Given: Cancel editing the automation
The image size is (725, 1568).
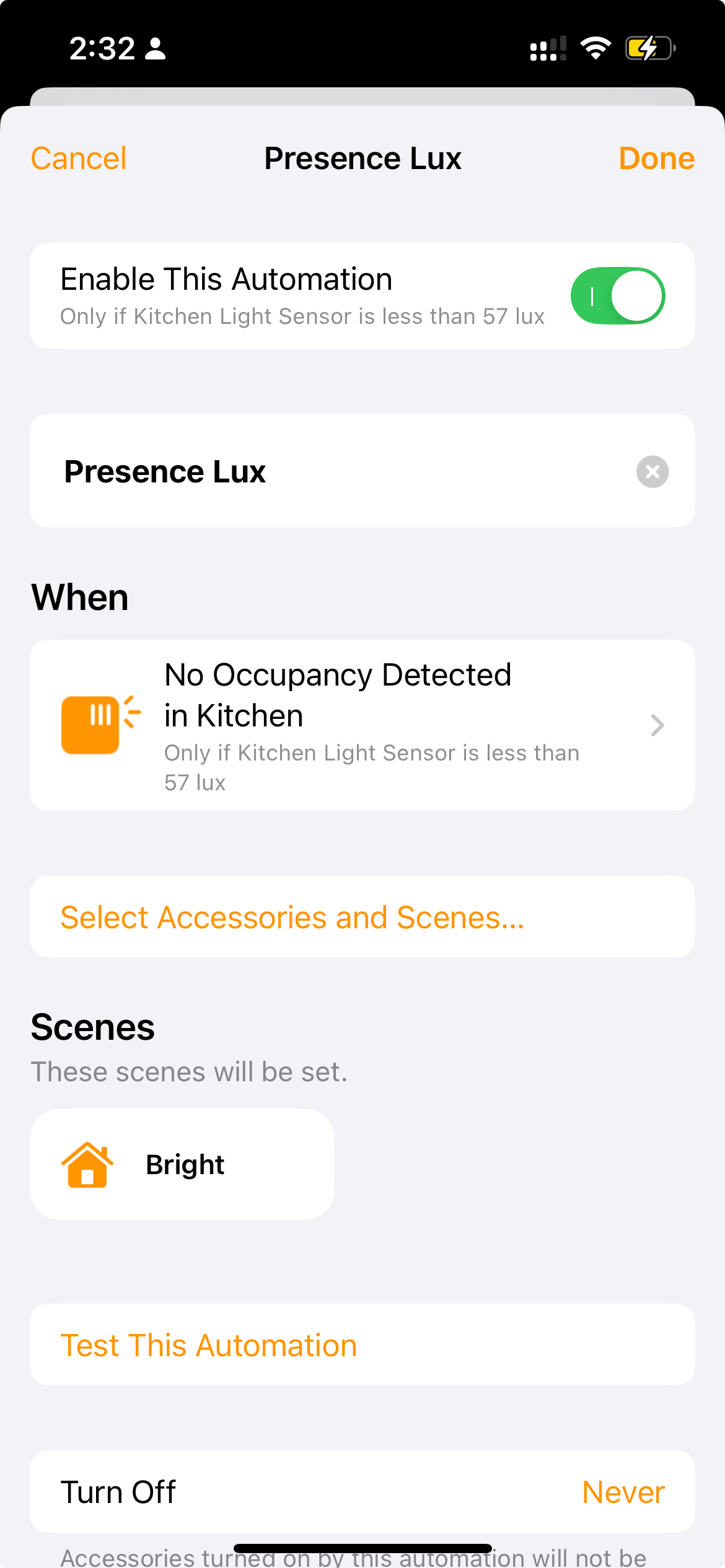Looking at the screenshot, I should coord(79,159).
